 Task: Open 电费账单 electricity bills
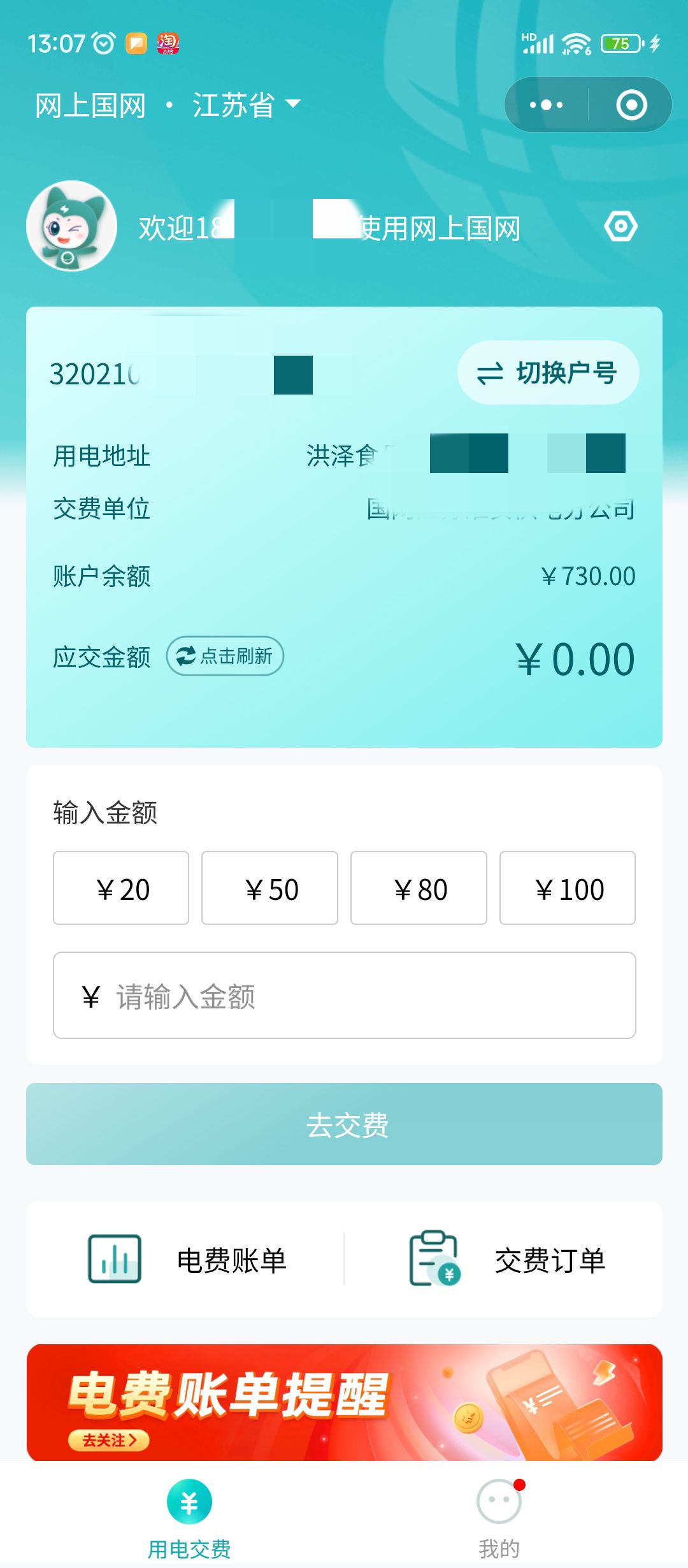(x=187, y=1259)
